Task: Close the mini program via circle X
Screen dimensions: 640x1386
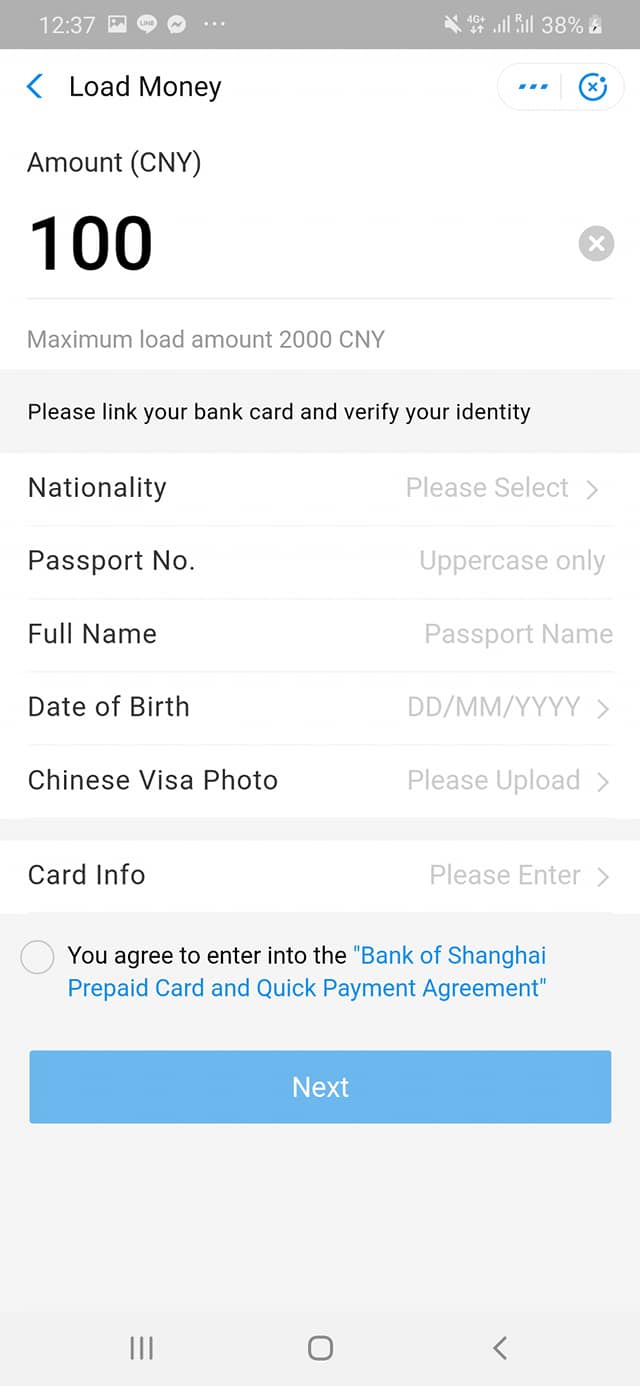Action: tap(593, 87)
